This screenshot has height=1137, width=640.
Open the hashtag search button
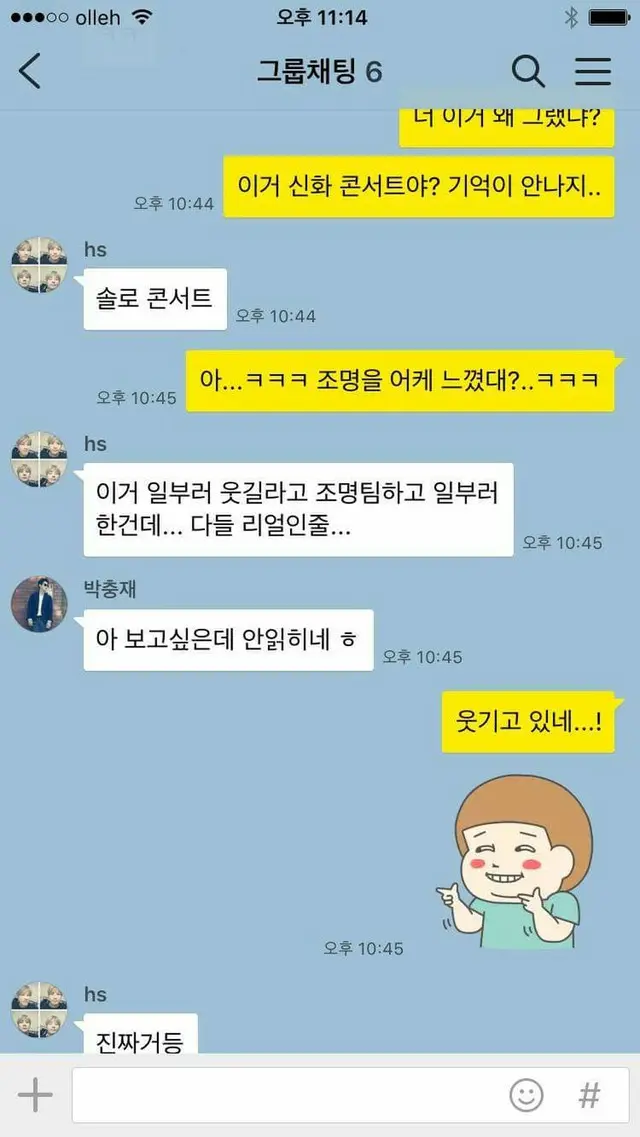[590, 1095]
